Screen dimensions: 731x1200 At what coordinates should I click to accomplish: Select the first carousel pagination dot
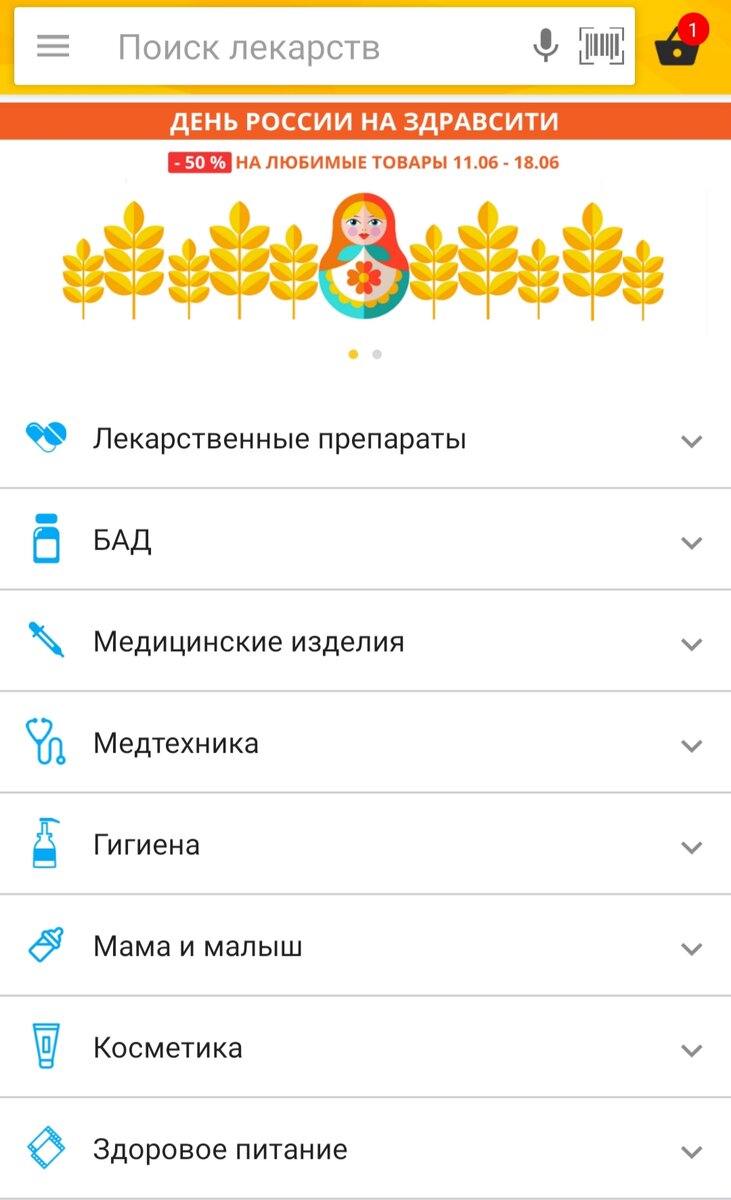pos(353,354)
